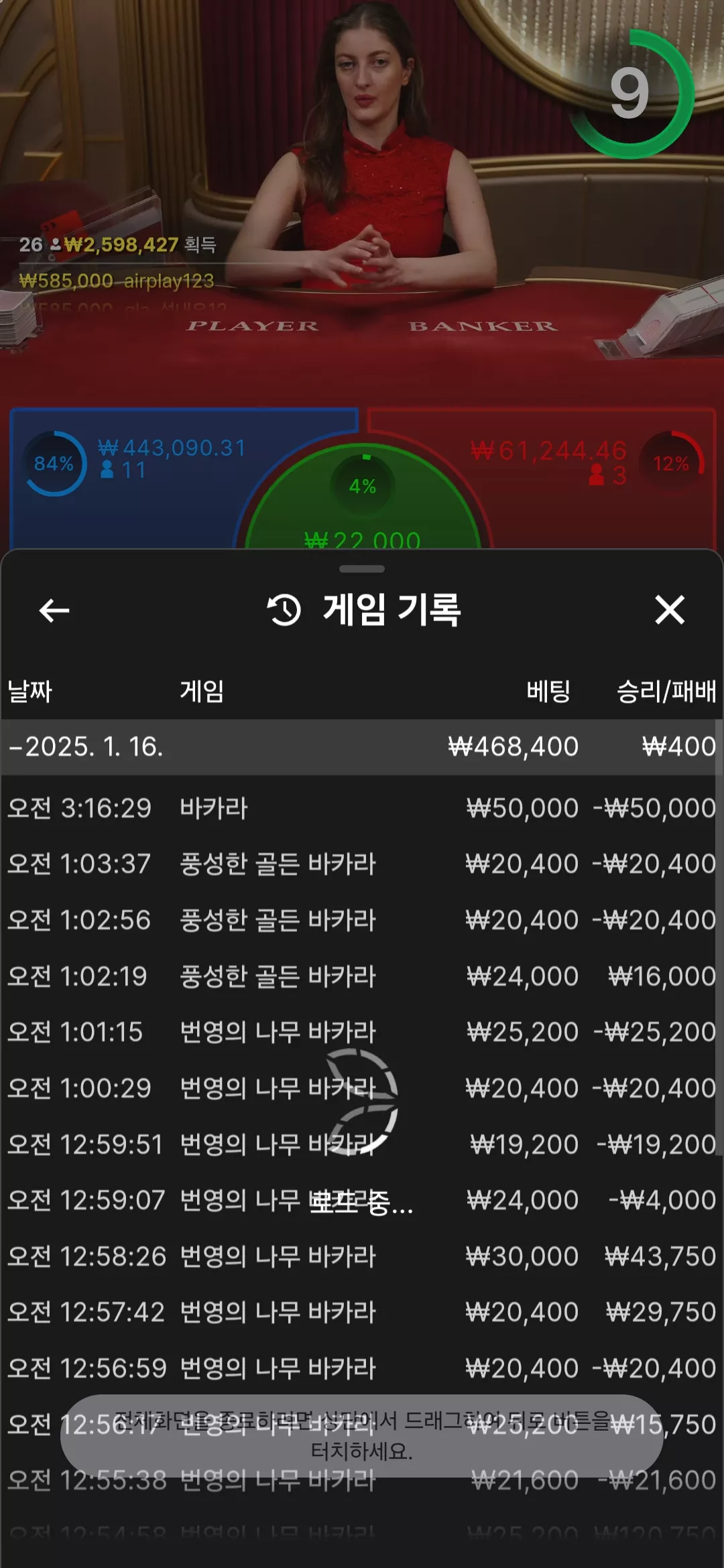The height and width of the screenshot is (1568, 724).
Task: Open the 오전 3:16:29 바카라 record
Action: [362, 808]
